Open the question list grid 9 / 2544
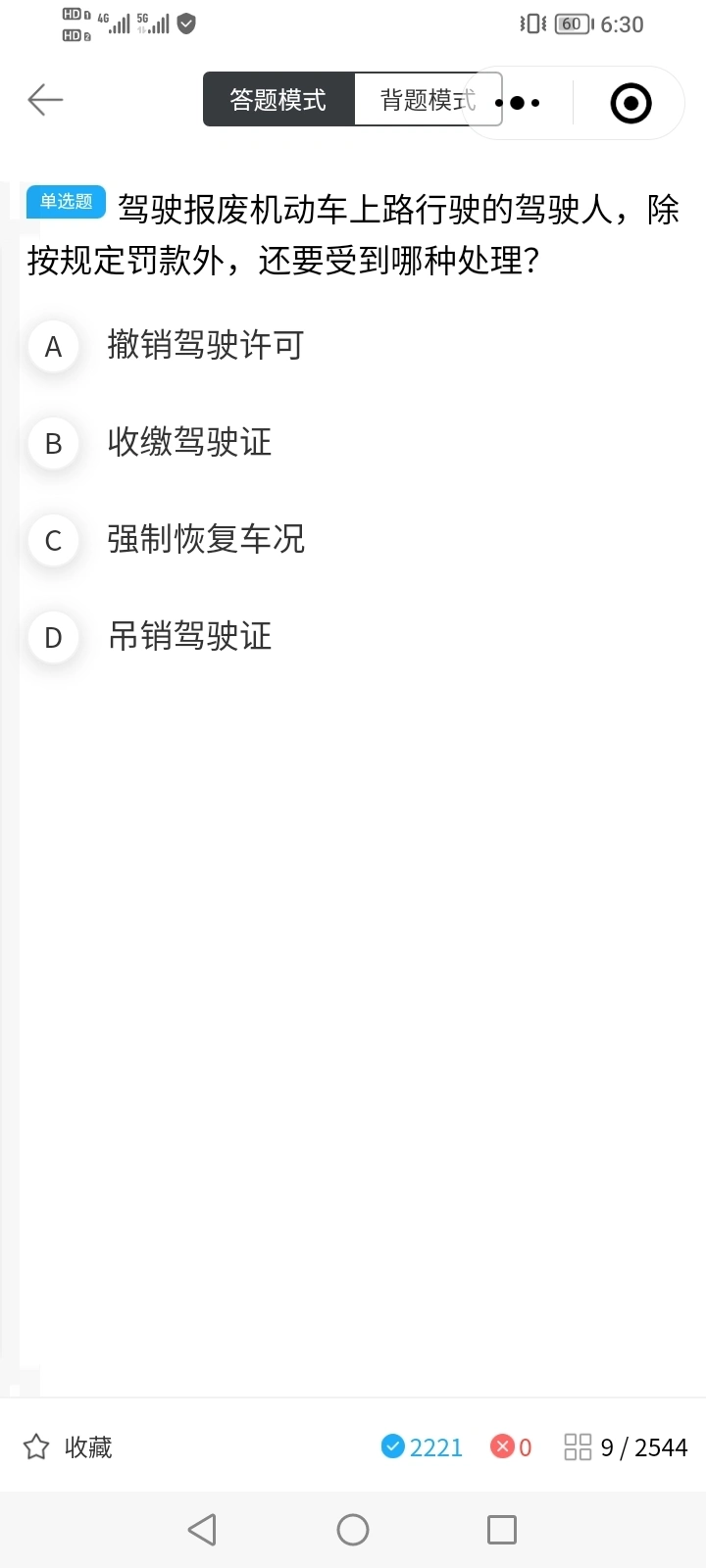The image size is (706, 1568). [626, 1446]
